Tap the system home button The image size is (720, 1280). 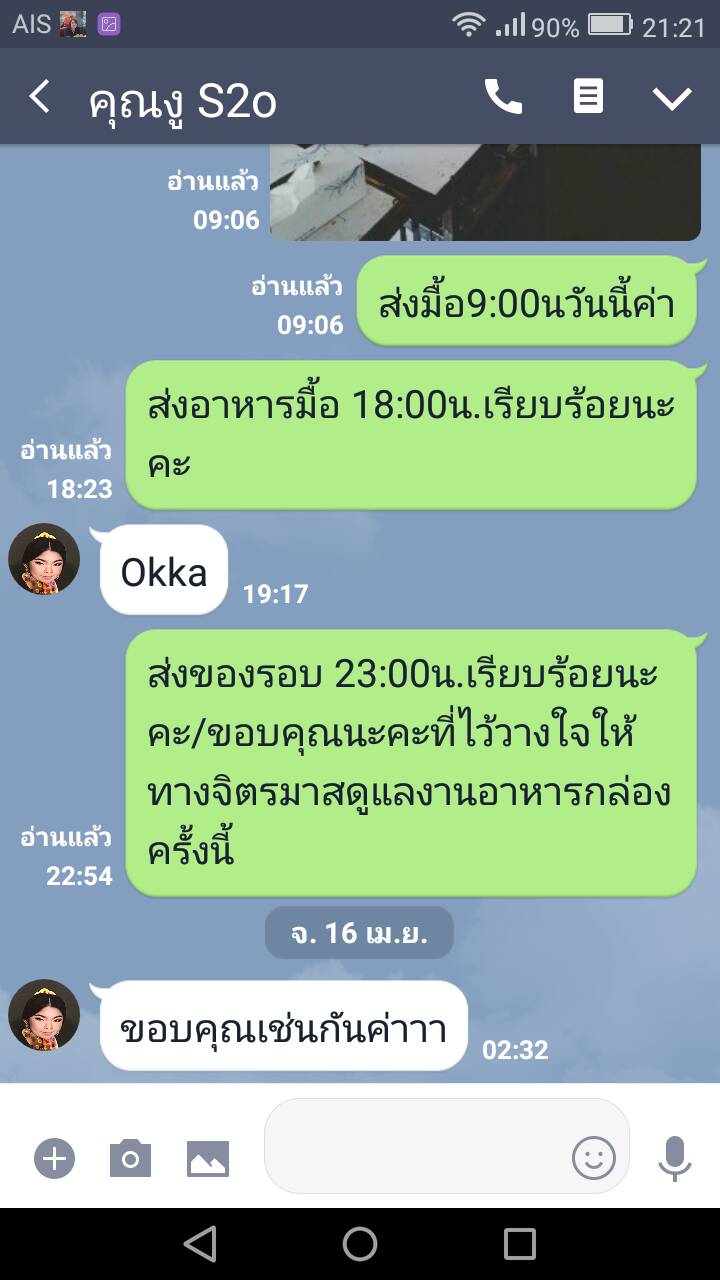pyautogui.click(x=360, y=1244)
